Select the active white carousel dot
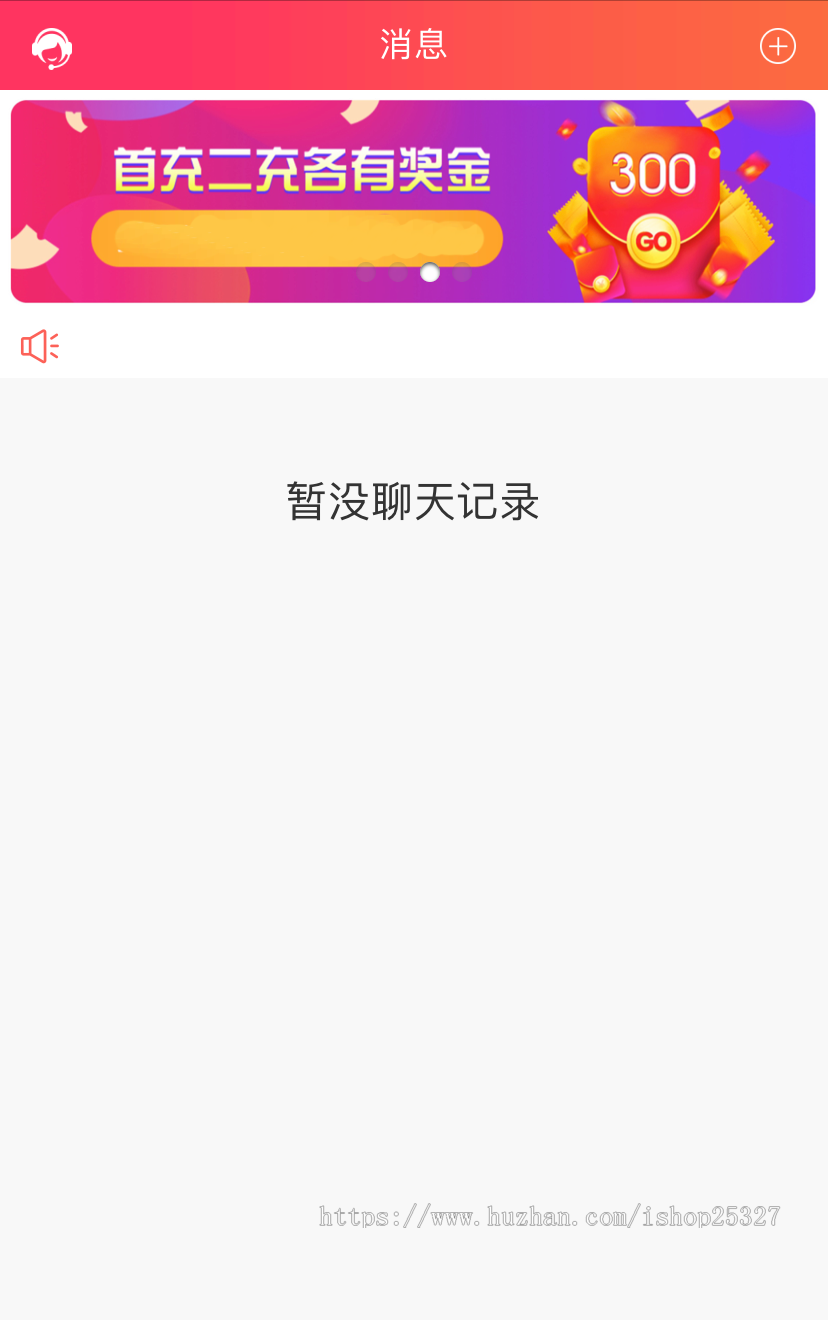This screenshot has height=1320, width=828. click(x=430, y=273)
